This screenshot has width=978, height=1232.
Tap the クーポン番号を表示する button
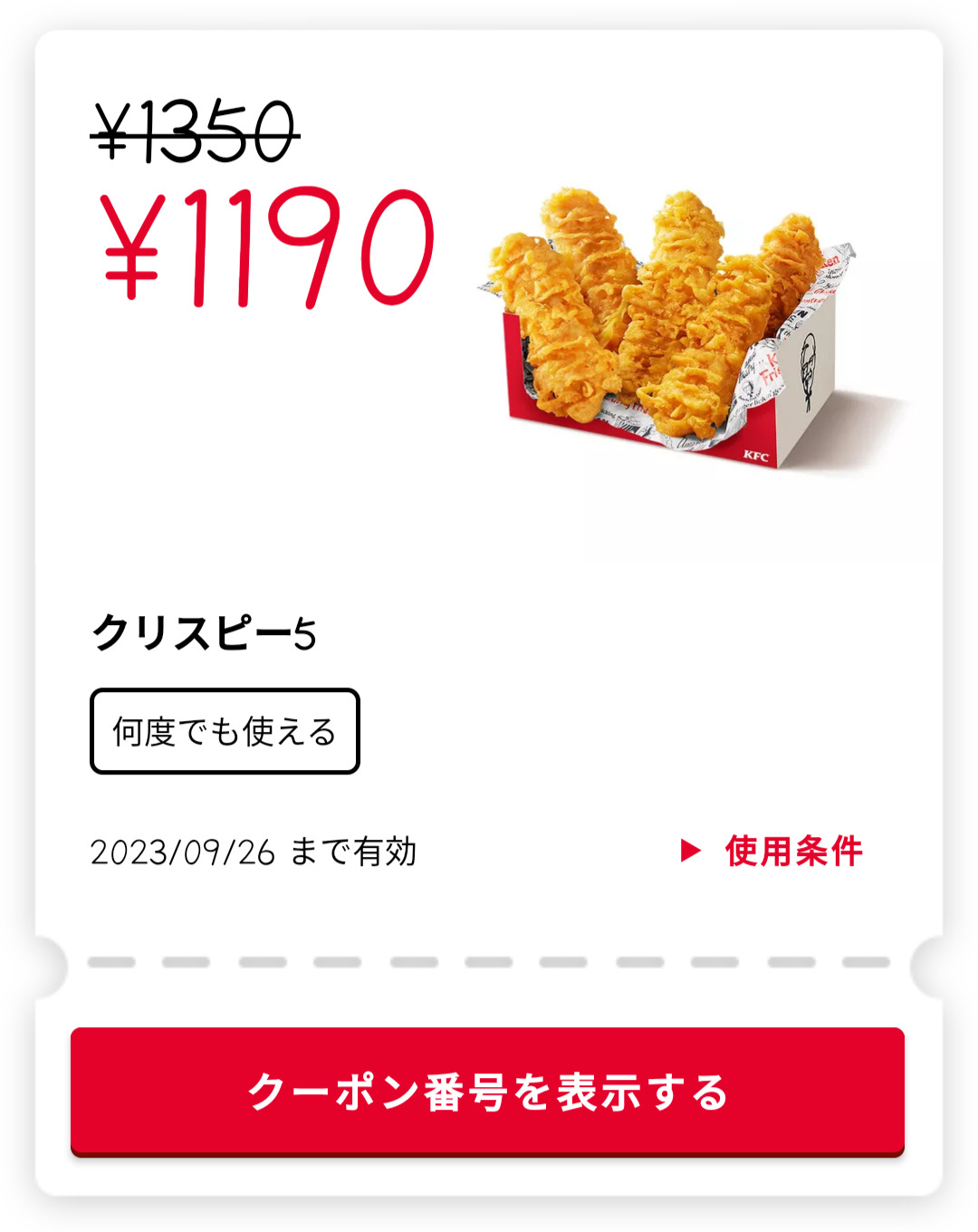coord(487,1091)
